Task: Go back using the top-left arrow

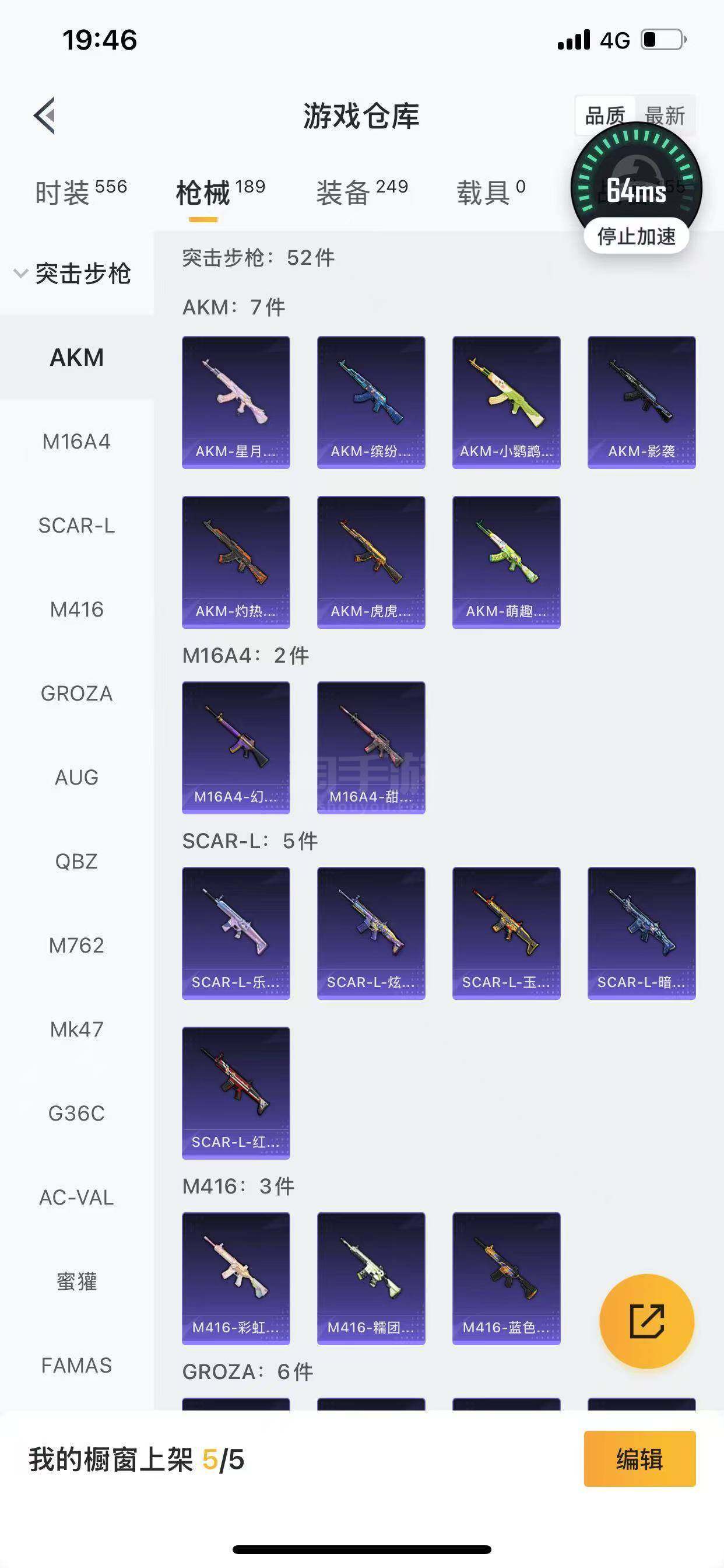Action: coord(44,115)
